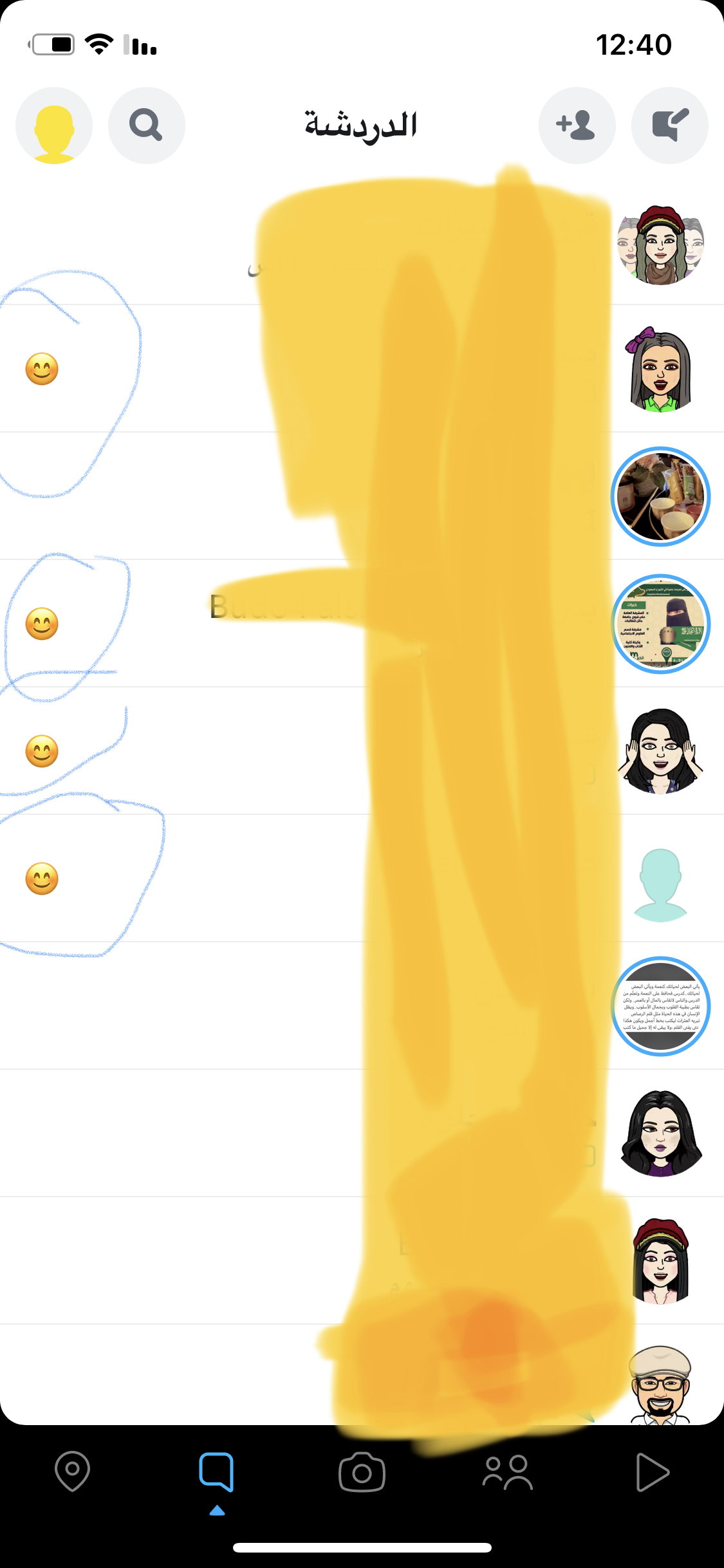The height and width of the screenshot is (1568, 724).
Task: Open chat with purple bow Bitmoji
Action: [660, 370]
